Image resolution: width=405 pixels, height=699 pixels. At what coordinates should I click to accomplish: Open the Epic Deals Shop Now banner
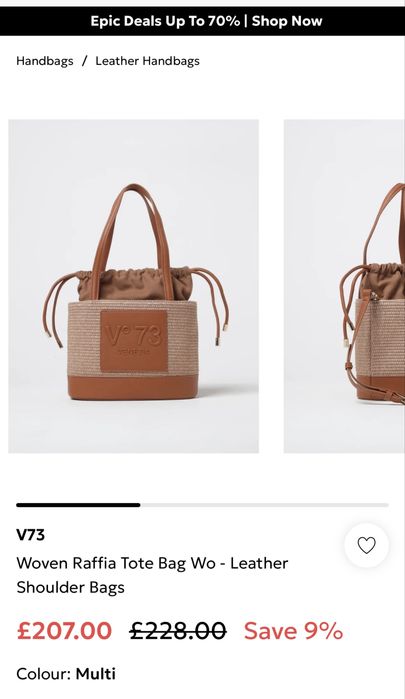pyautogui.click(x=202, y=21)
